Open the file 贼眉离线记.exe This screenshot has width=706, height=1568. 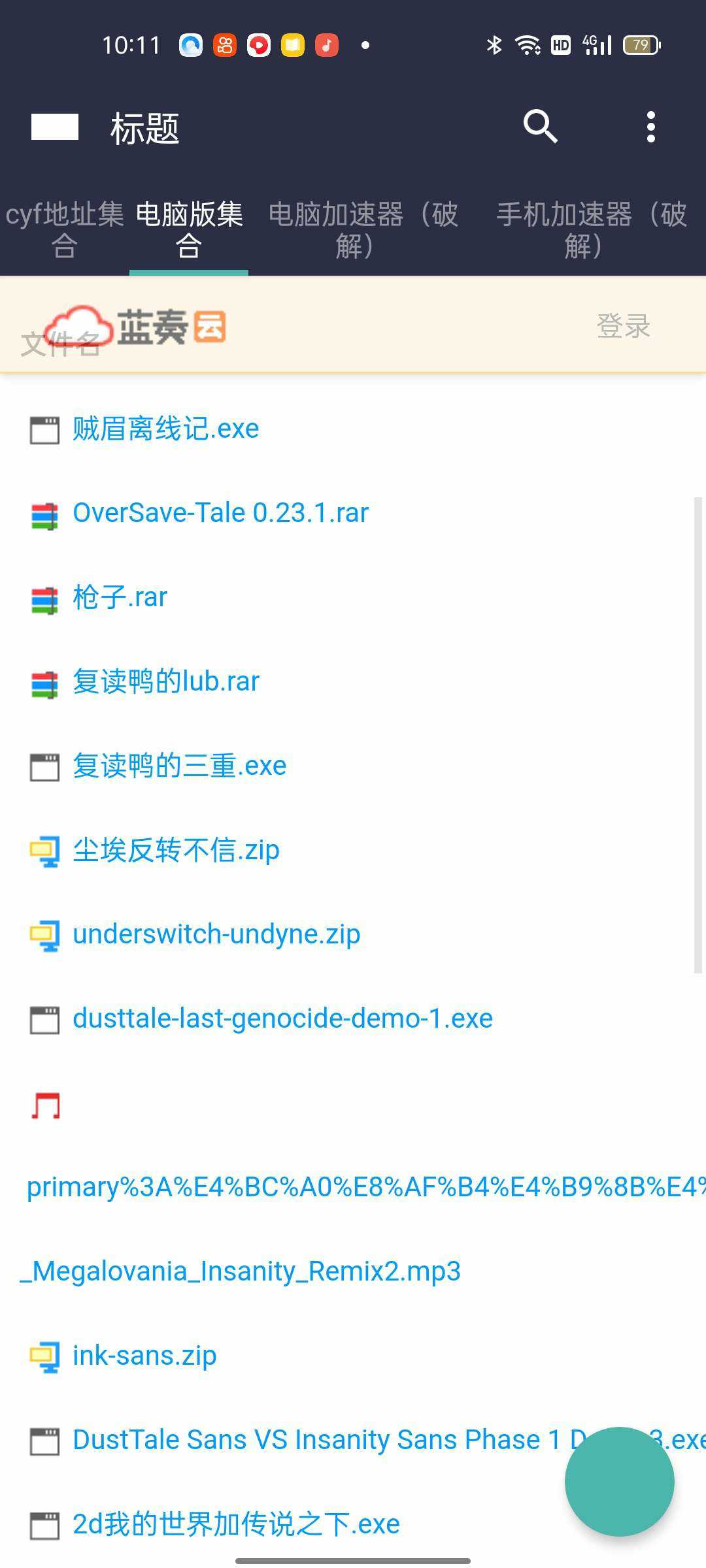pos(165,429)
